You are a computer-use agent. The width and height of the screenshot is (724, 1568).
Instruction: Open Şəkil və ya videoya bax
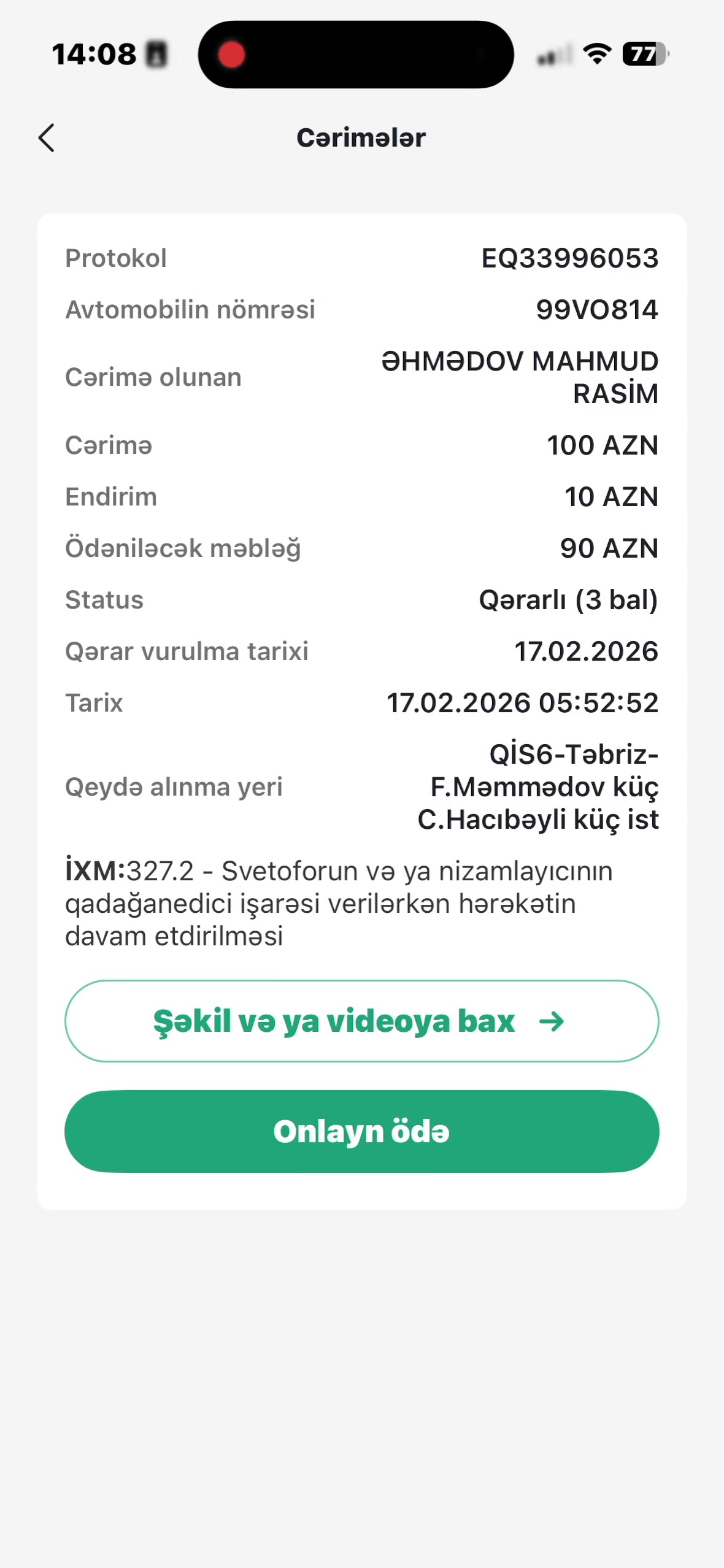click(x=362, y=1021)
